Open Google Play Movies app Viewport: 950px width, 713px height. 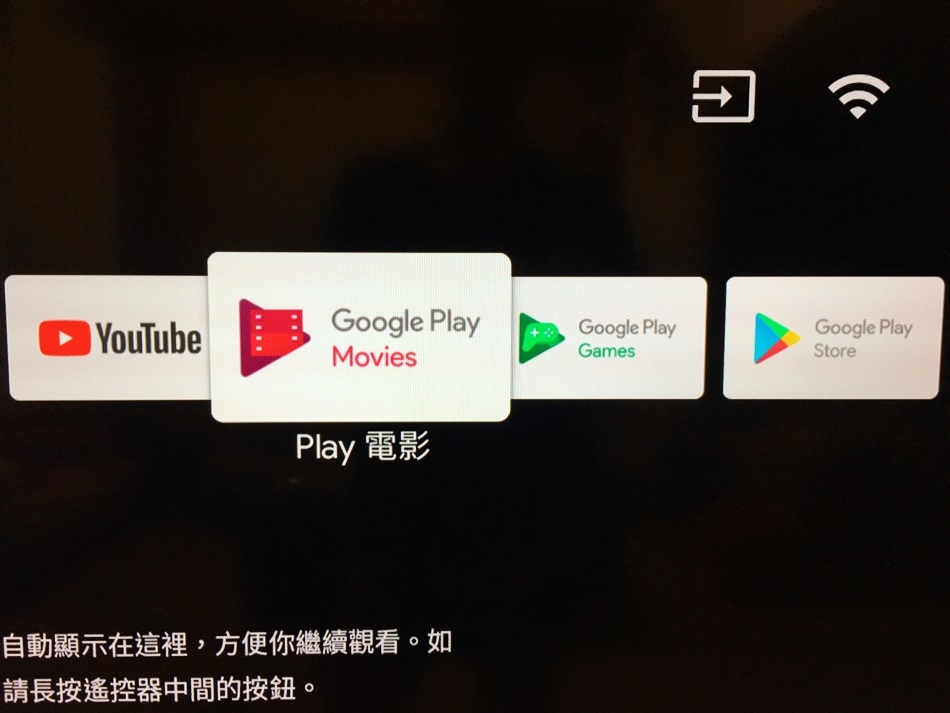pyautogui.click(x=359, y=337)
